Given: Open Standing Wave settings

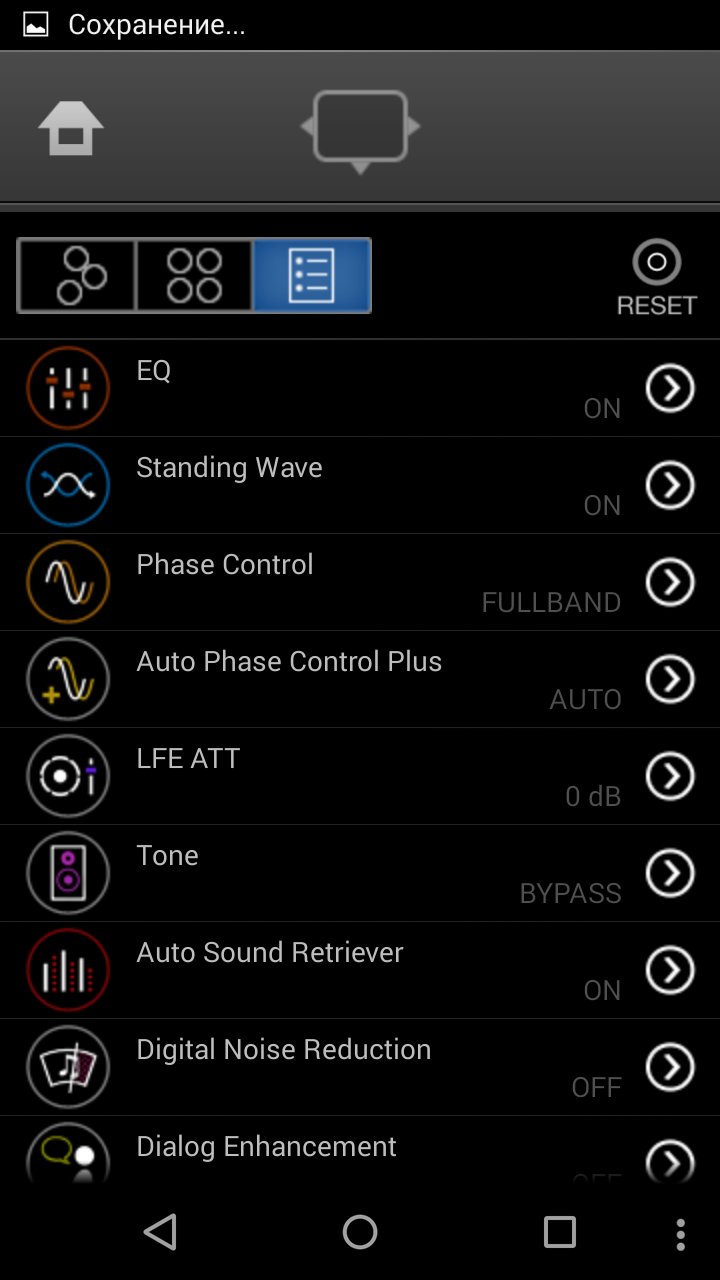Looking at the screenshot, I should (669, 485).
